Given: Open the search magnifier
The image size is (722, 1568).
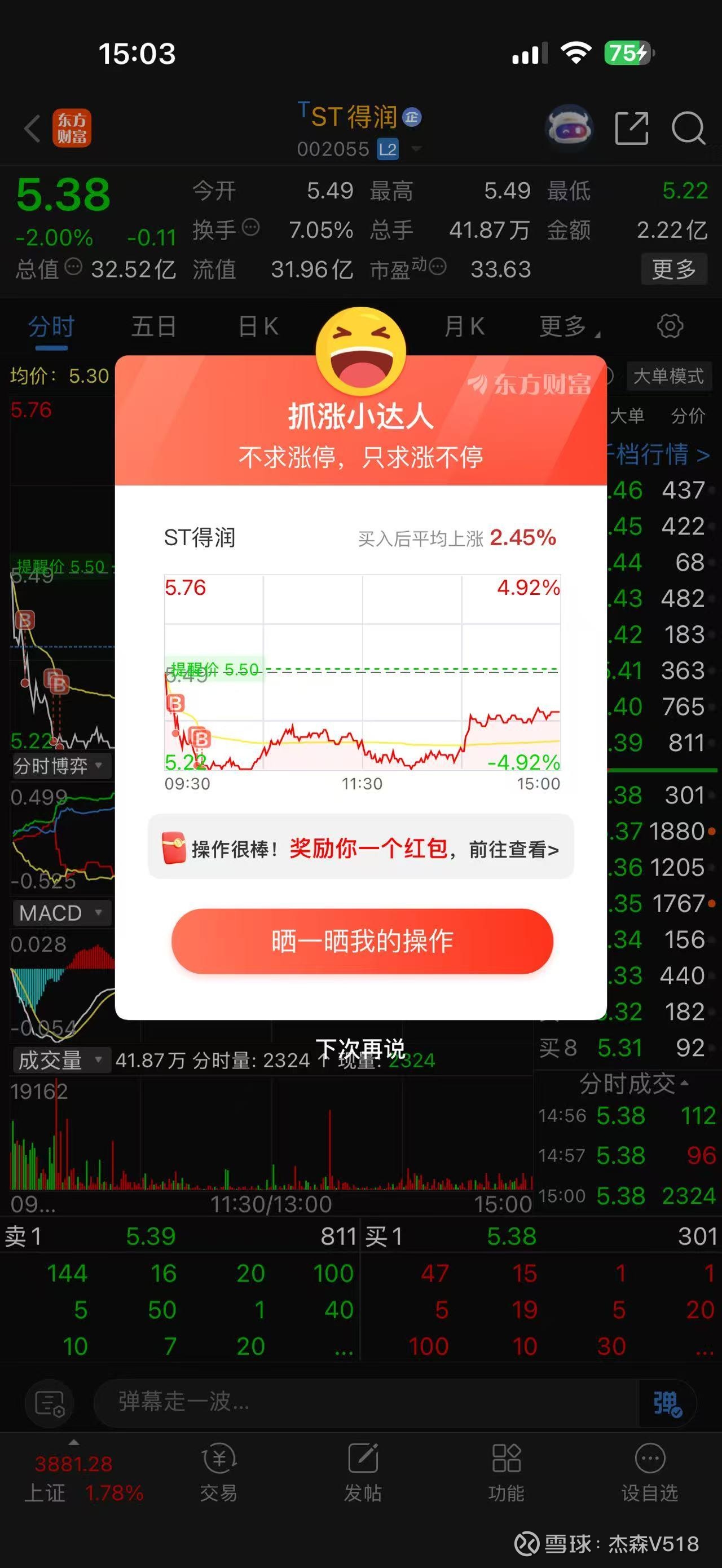Looking at the screenshot, I should point(688,129).
